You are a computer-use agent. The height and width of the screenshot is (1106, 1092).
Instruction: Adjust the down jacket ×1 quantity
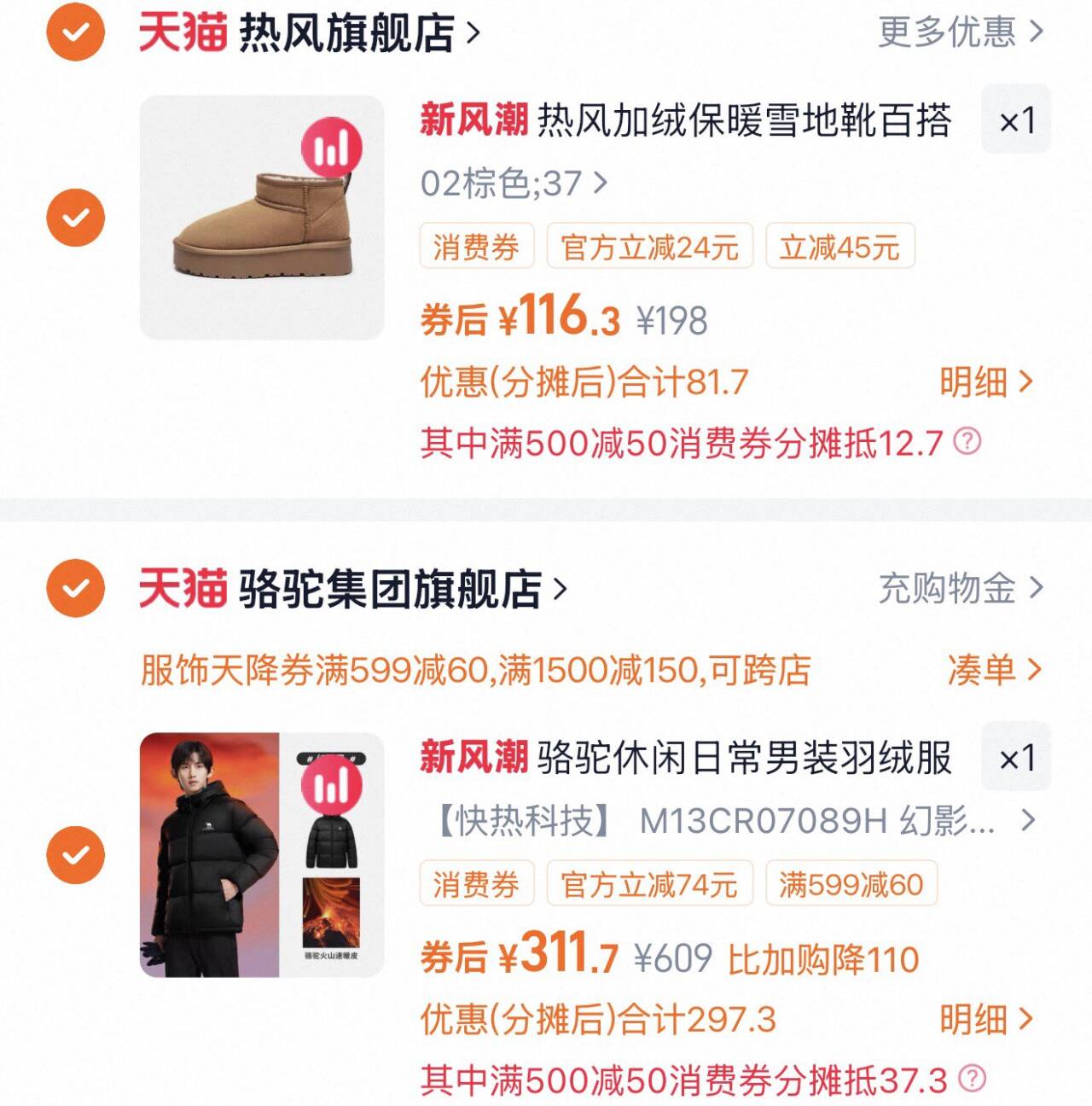point(1015,757)
